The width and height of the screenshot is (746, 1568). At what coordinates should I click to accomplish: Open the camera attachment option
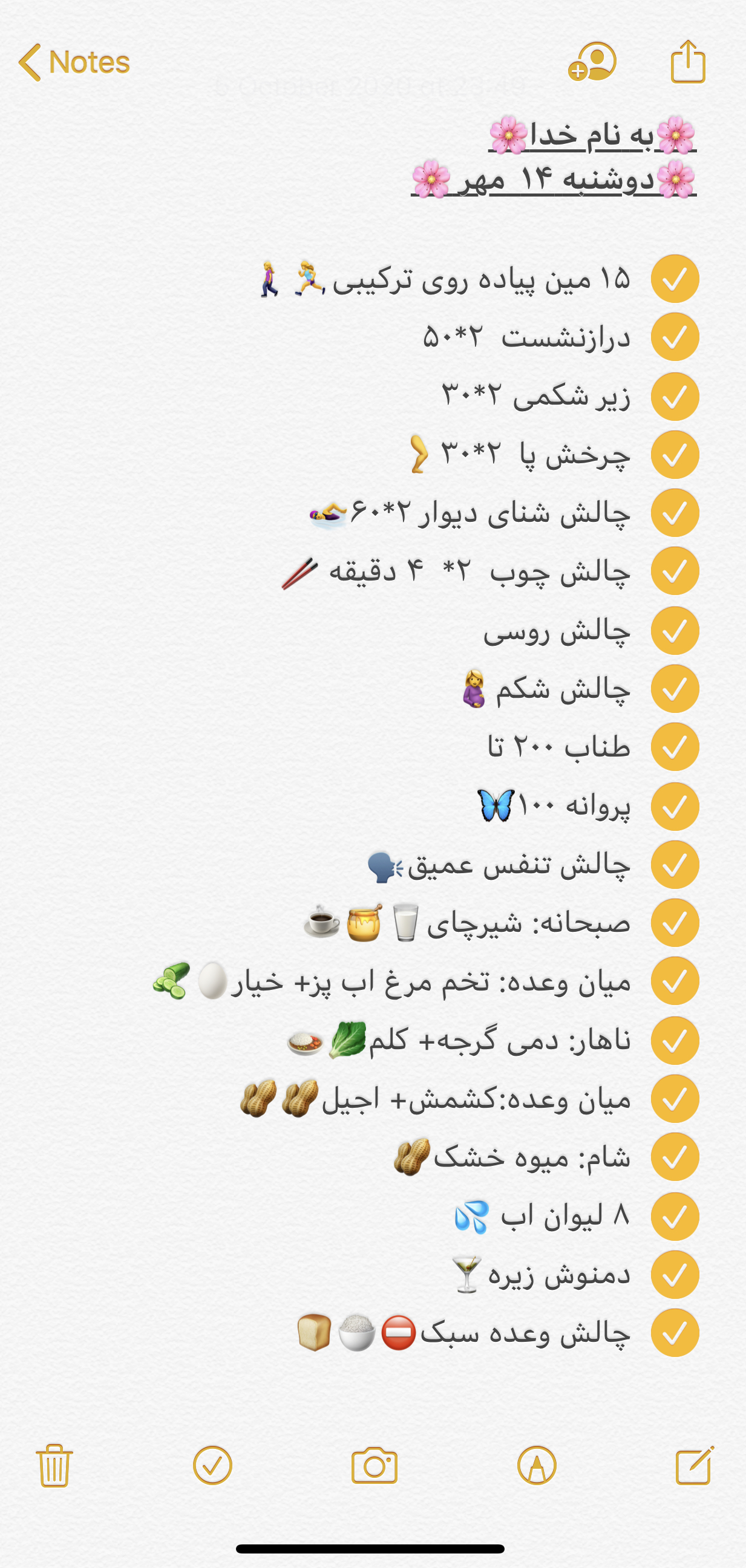374,1466
